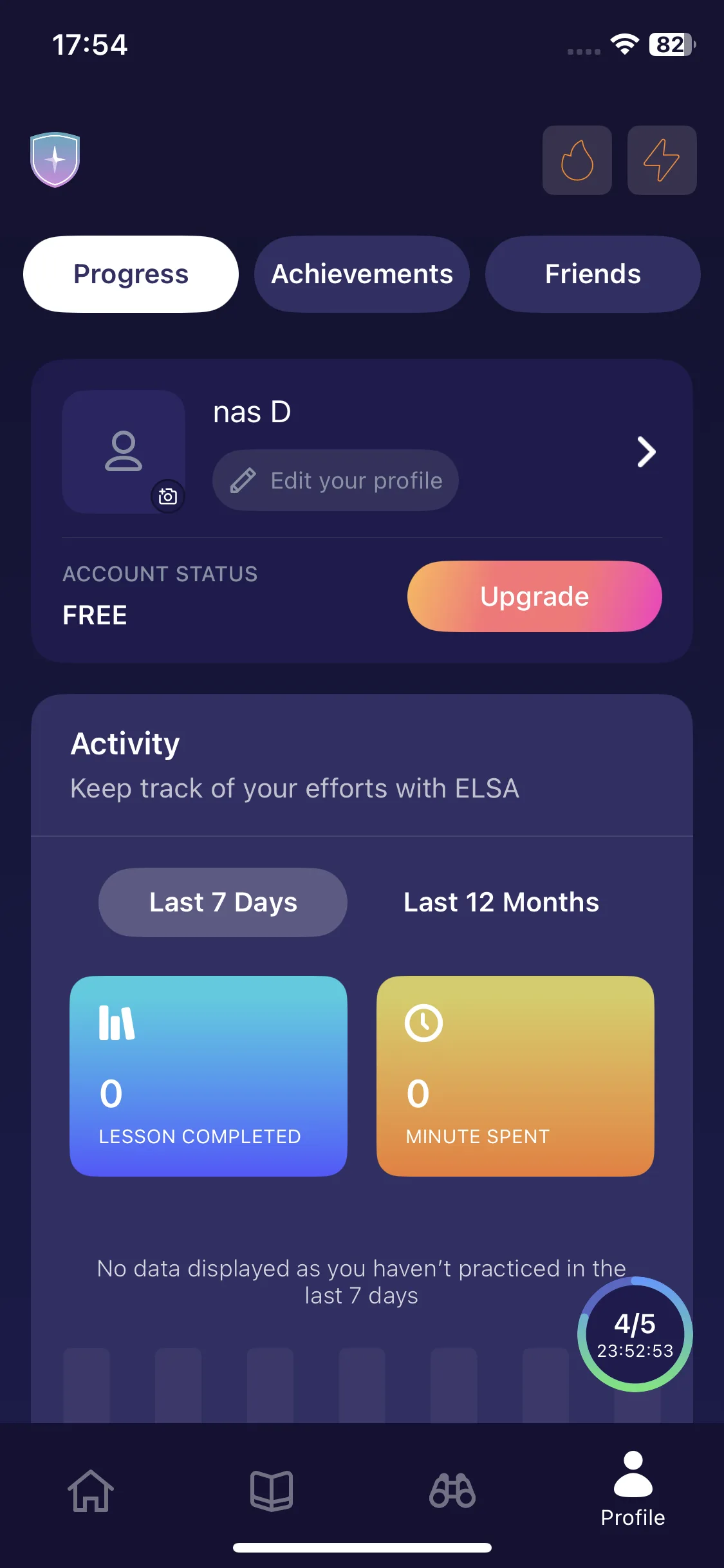Show activity for Last 12 Months

point(501,902)
